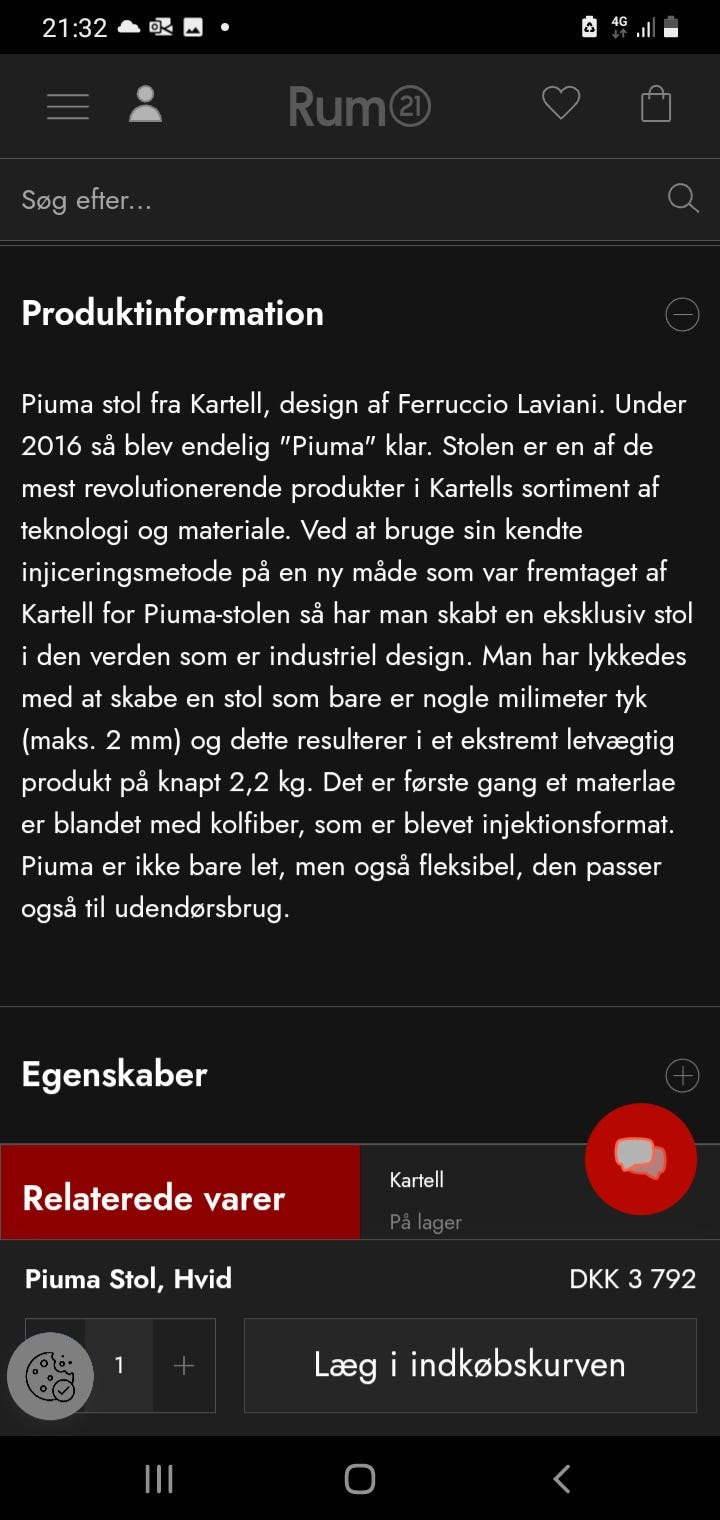The image size is (720, 1520).
Task: Tap the Android home button
Action: [360, 1477]
